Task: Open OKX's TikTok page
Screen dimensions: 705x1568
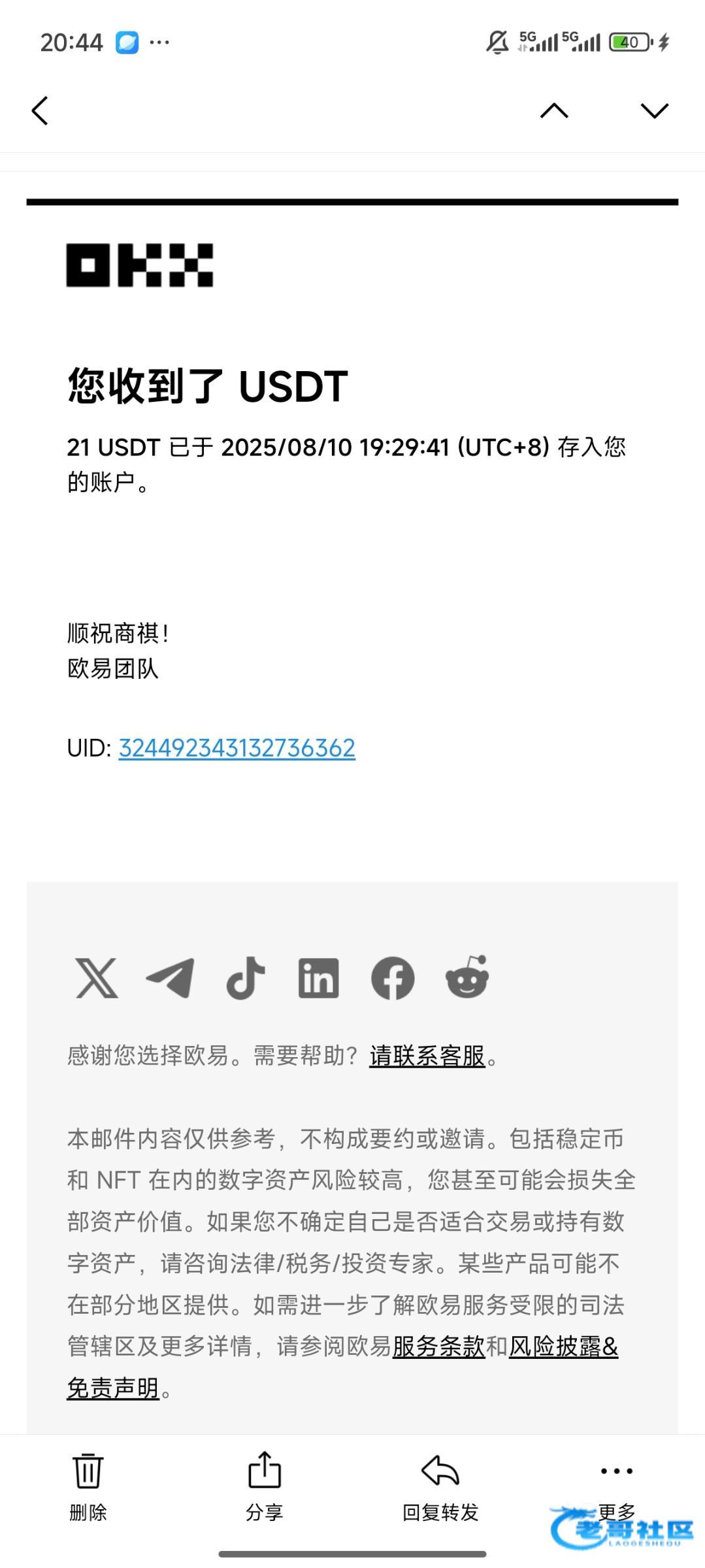Action: (x=245, y=978)
